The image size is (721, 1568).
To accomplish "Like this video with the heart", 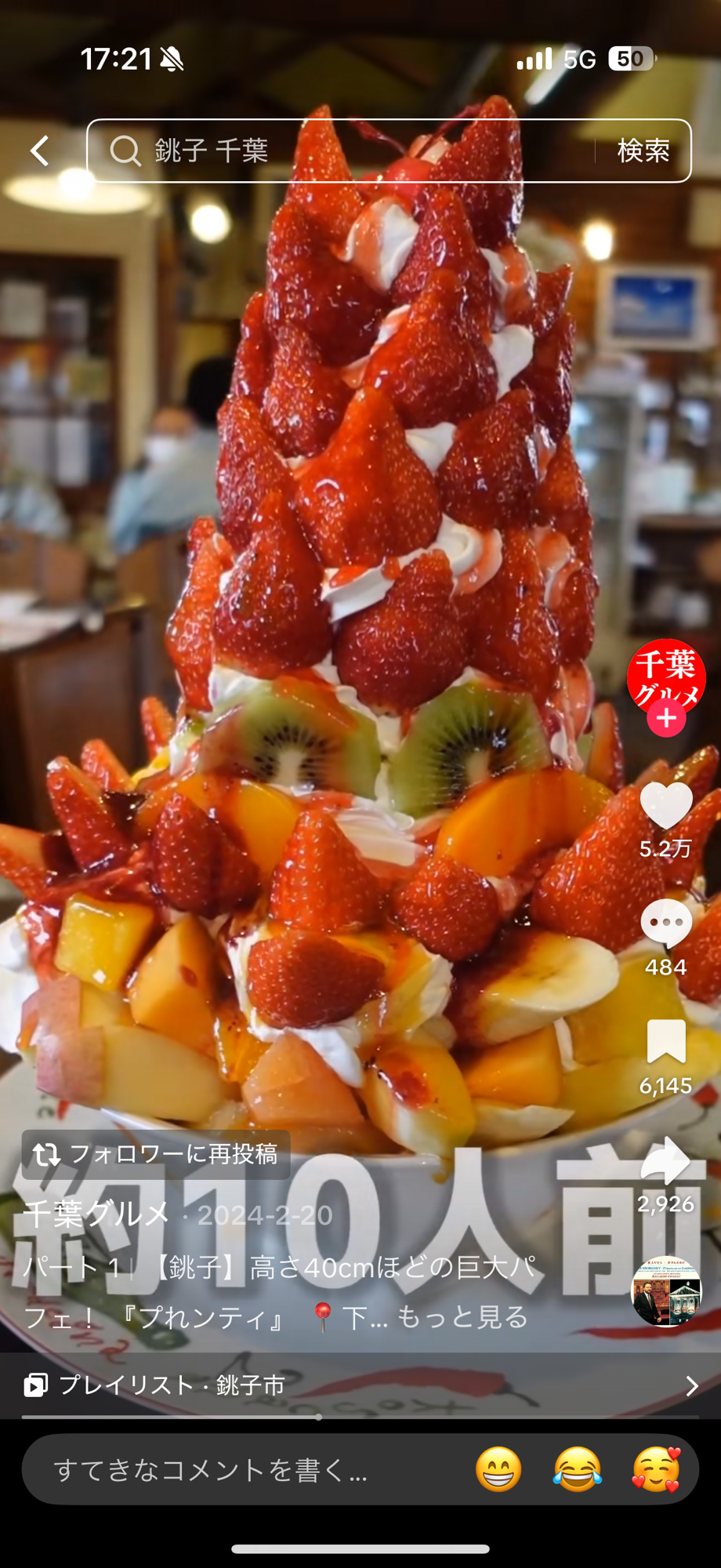I will click(666, 806).
